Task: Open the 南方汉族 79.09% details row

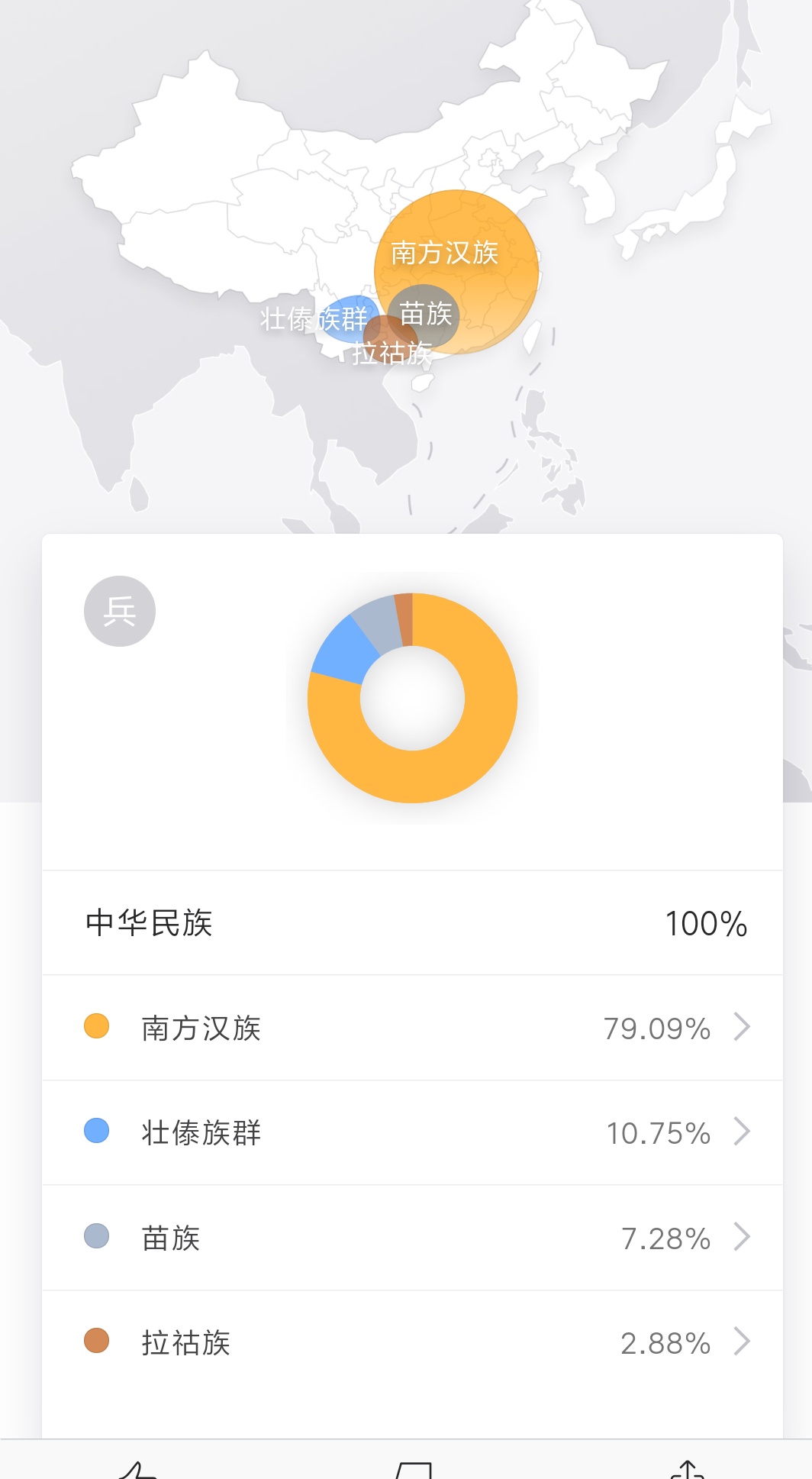Action: coord(412,1028)
